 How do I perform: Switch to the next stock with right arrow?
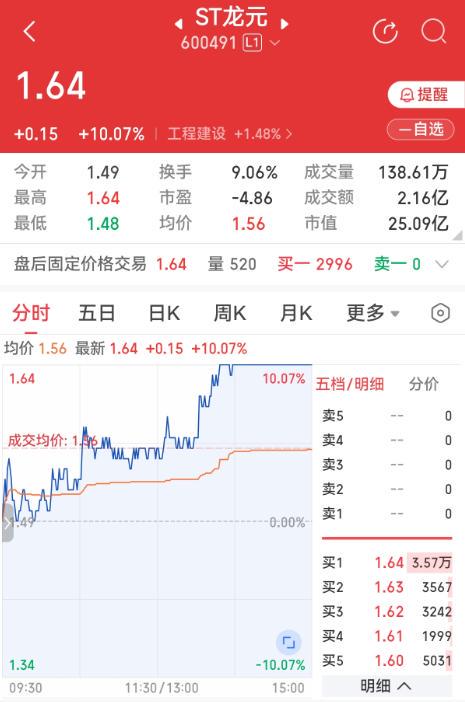pos(284,24)
